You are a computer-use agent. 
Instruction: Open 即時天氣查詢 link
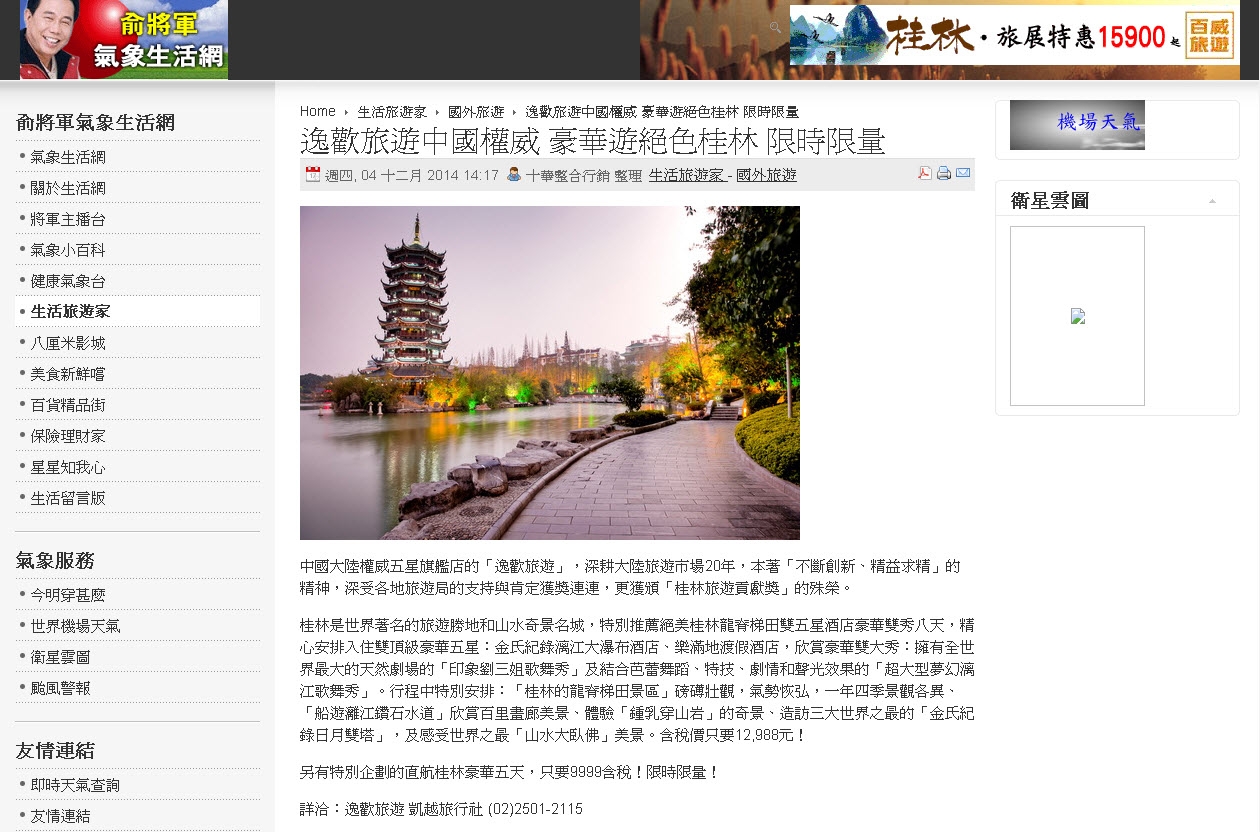coord(75,785)
